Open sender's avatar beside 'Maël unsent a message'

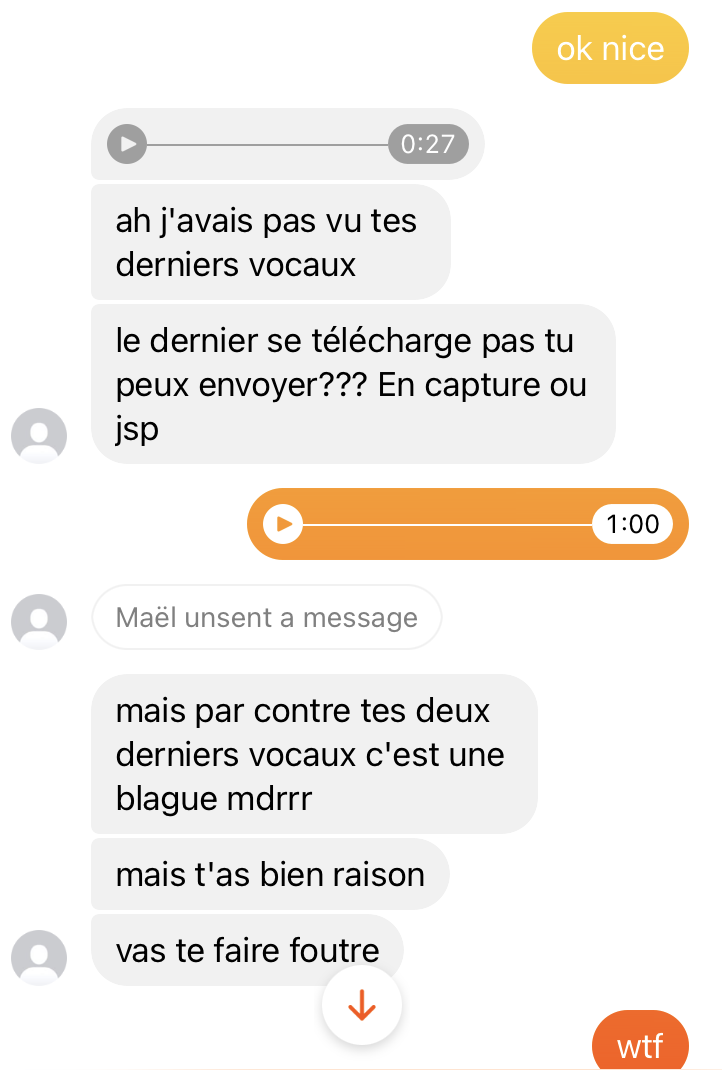coord(39,620)
